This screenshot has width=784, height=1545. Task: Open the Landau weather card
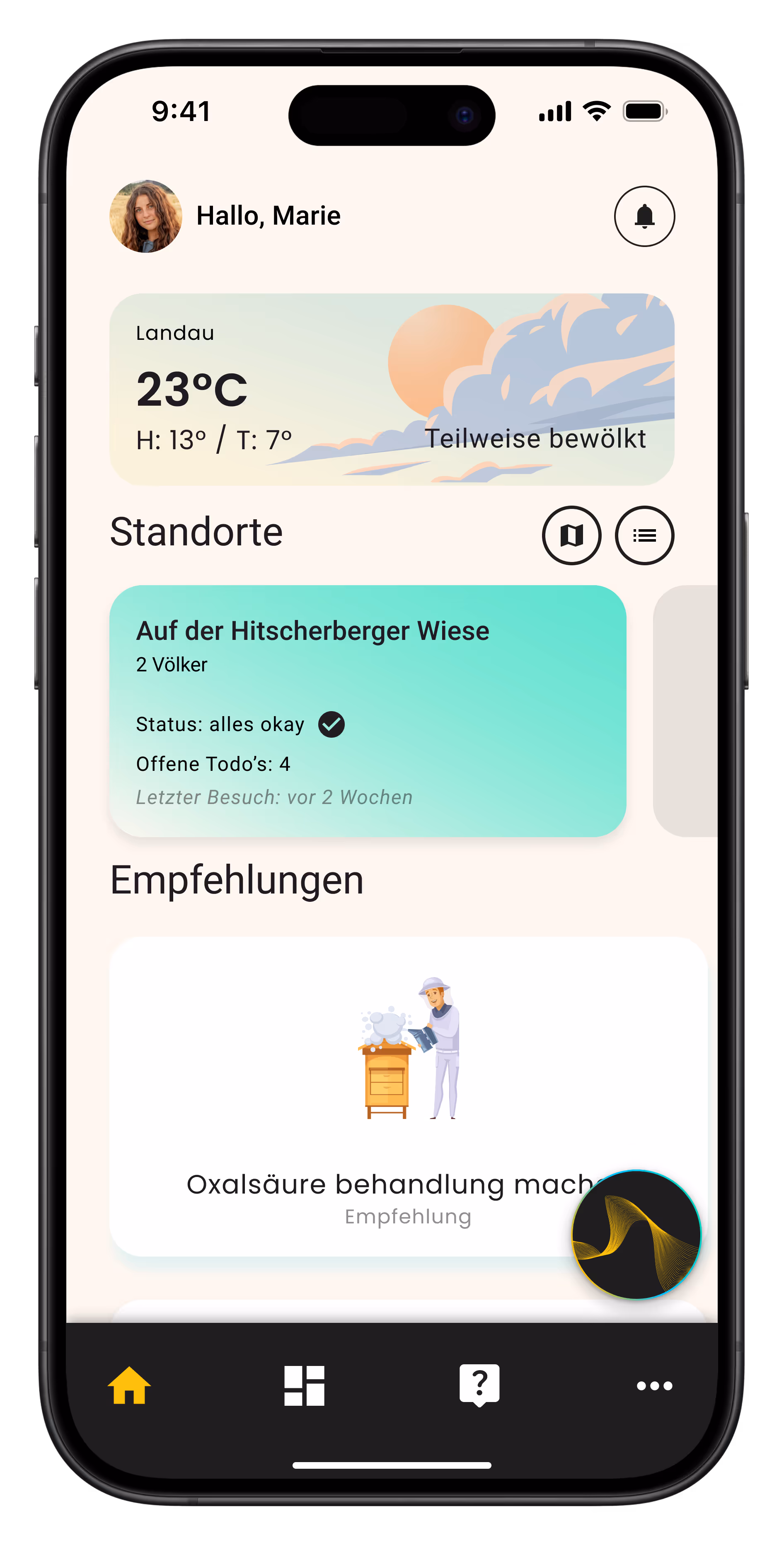[392, 389]
